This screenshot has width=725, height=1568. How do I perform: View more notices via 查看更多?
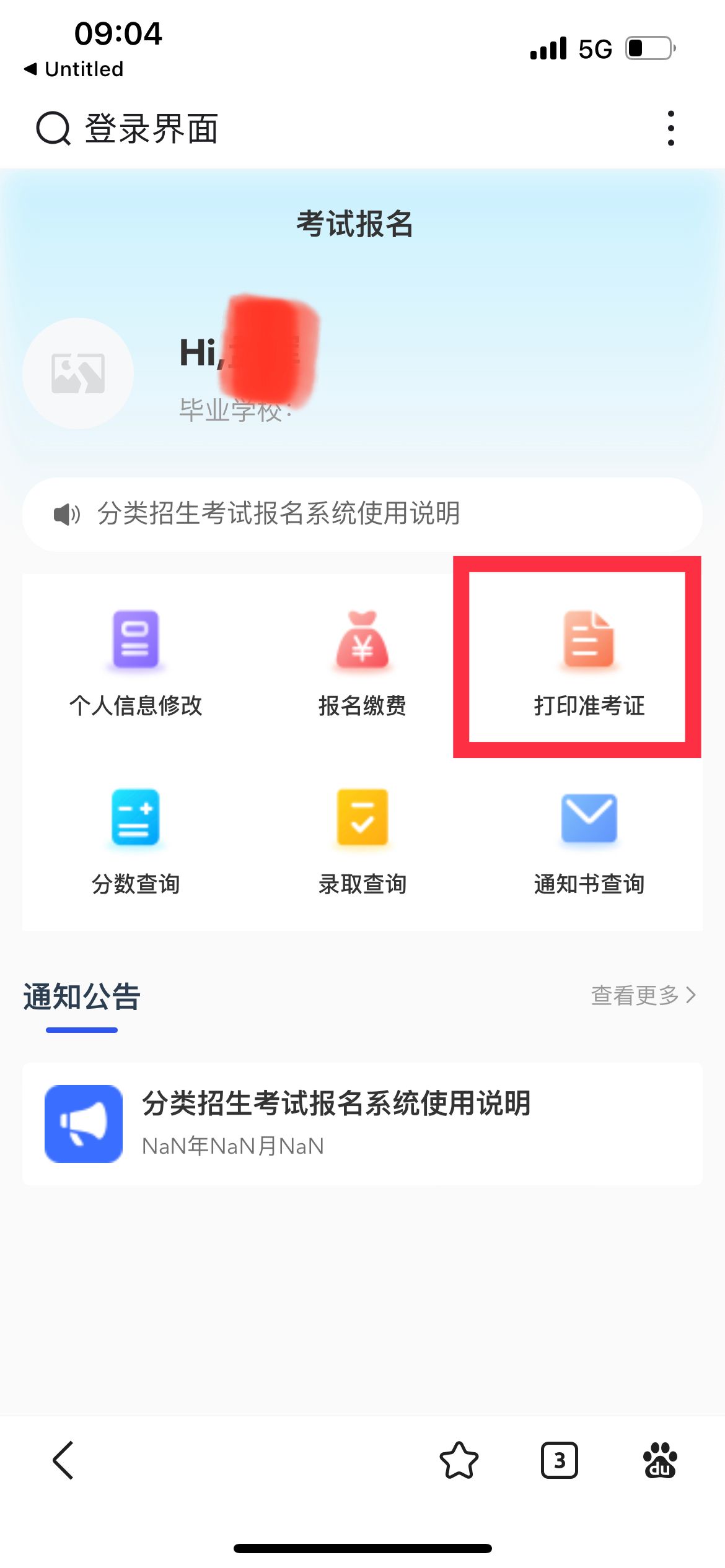click(x=643, y=995)
